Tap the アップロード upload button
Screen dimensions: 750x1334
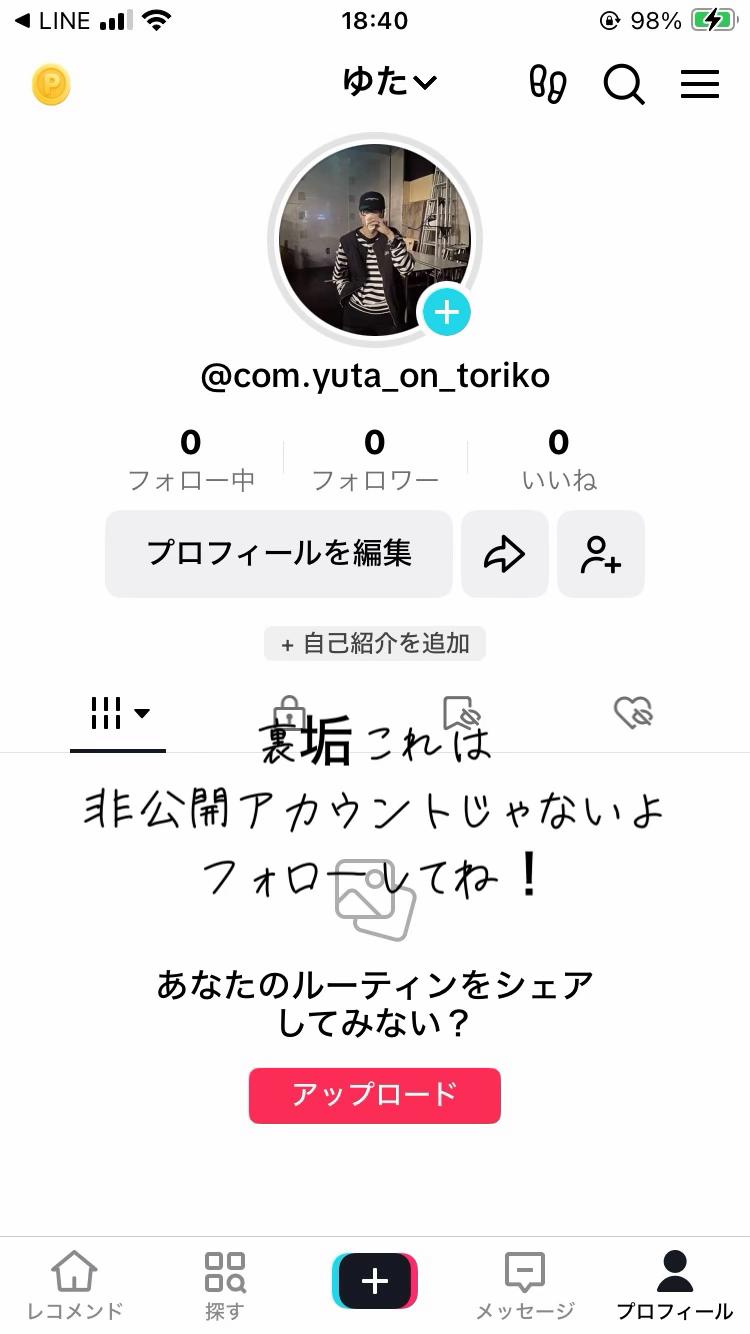[x=375, y=1095]
